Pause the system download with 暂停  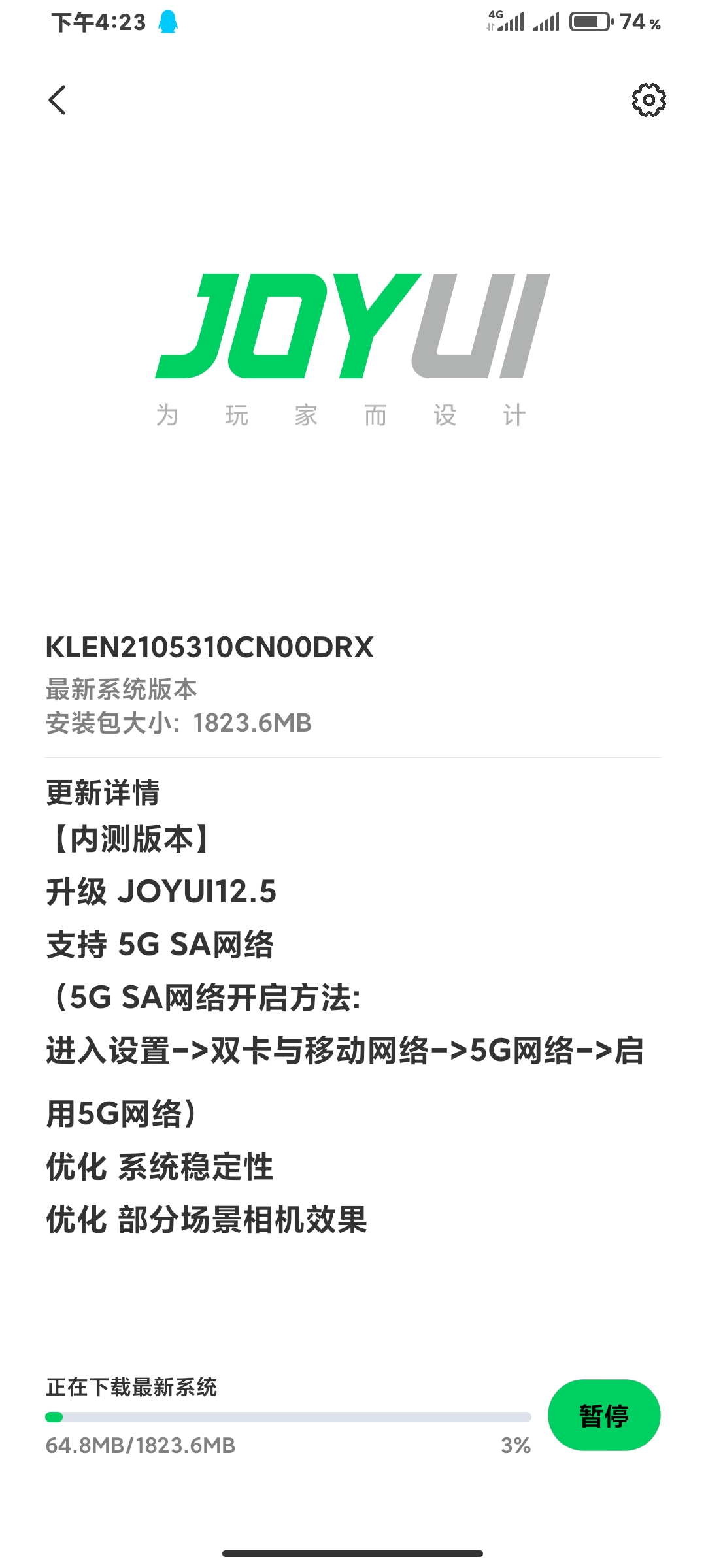click(604, 1415)
